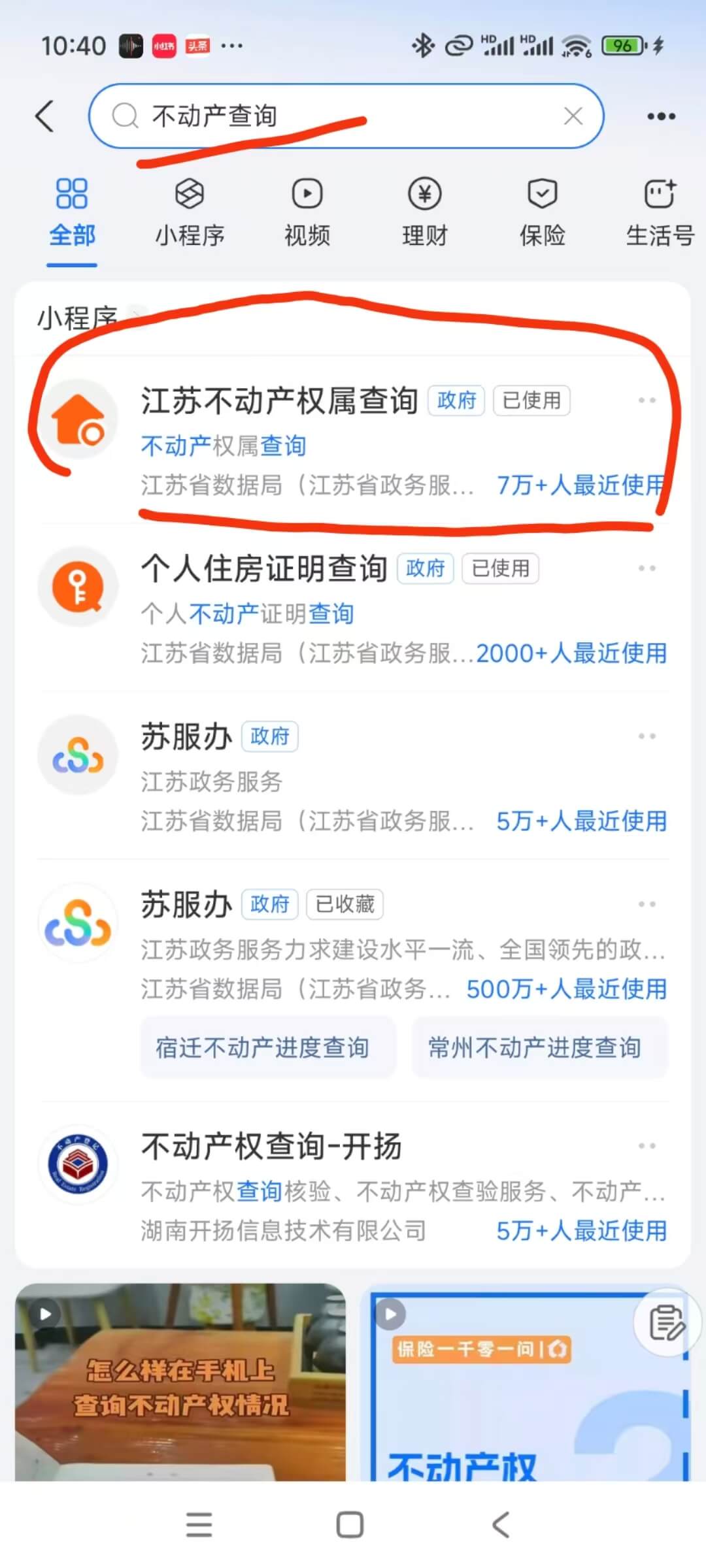Open the three-dot menu beside the search bar

click(661, 116)
